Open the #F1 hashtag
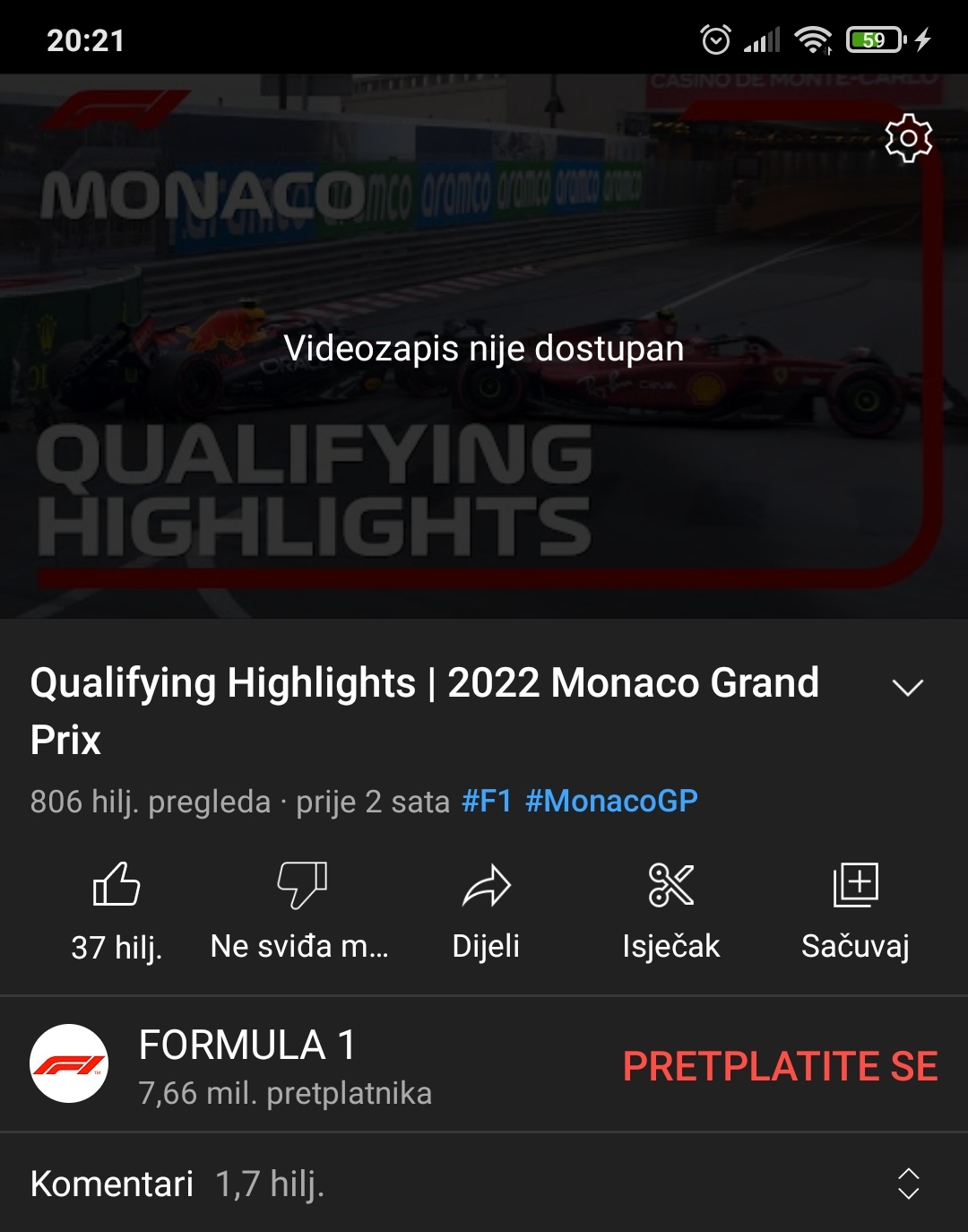The image size is (968, 1232). click(x=486, y=801)
